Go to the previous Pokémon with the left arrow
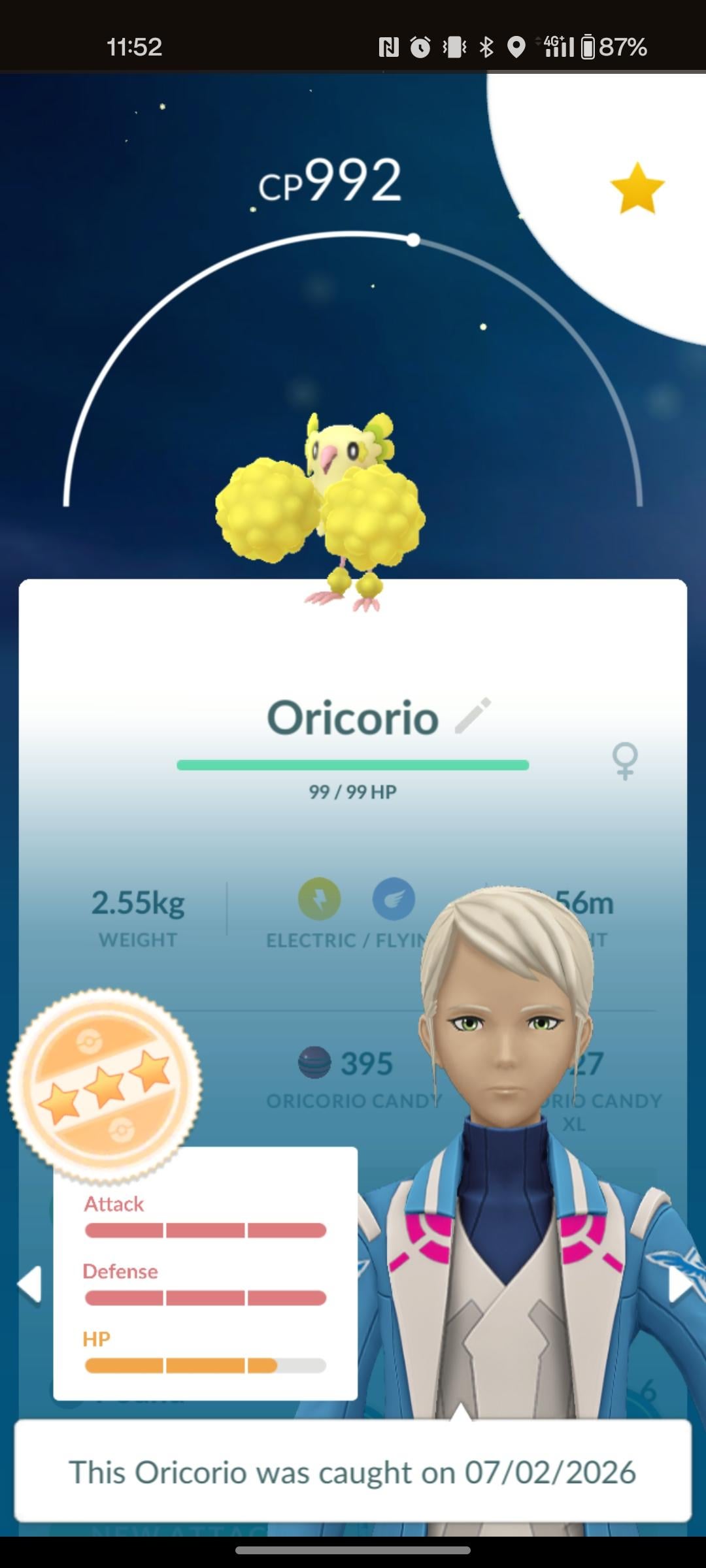The image size is (706, 1568). point(30,1284)
